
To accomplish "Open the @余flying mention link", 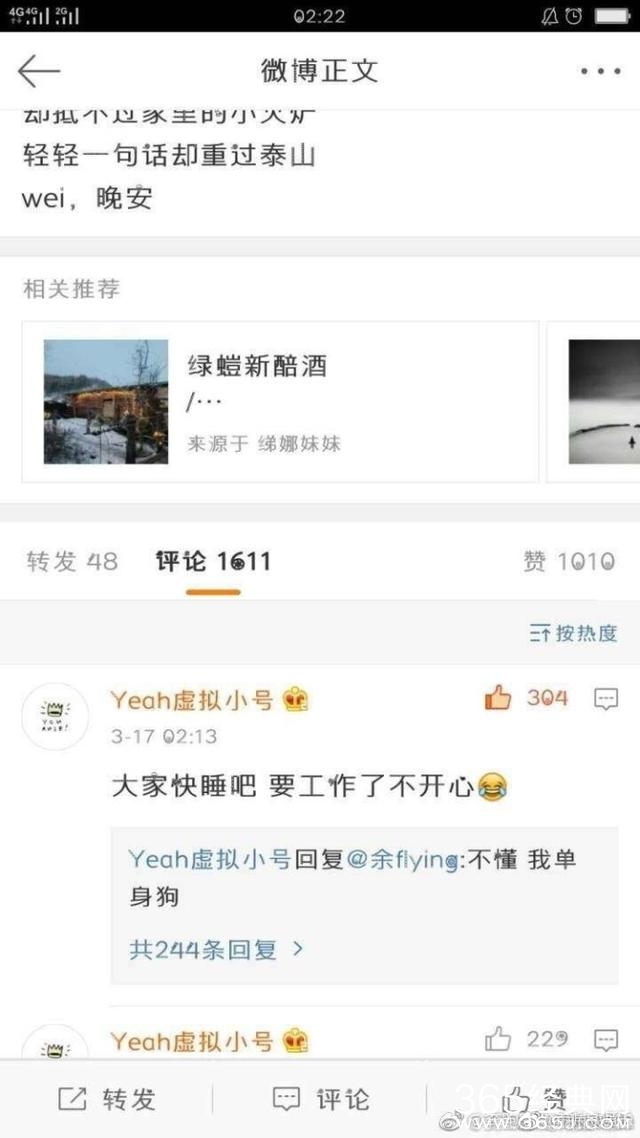I will (x=404, y=860).
